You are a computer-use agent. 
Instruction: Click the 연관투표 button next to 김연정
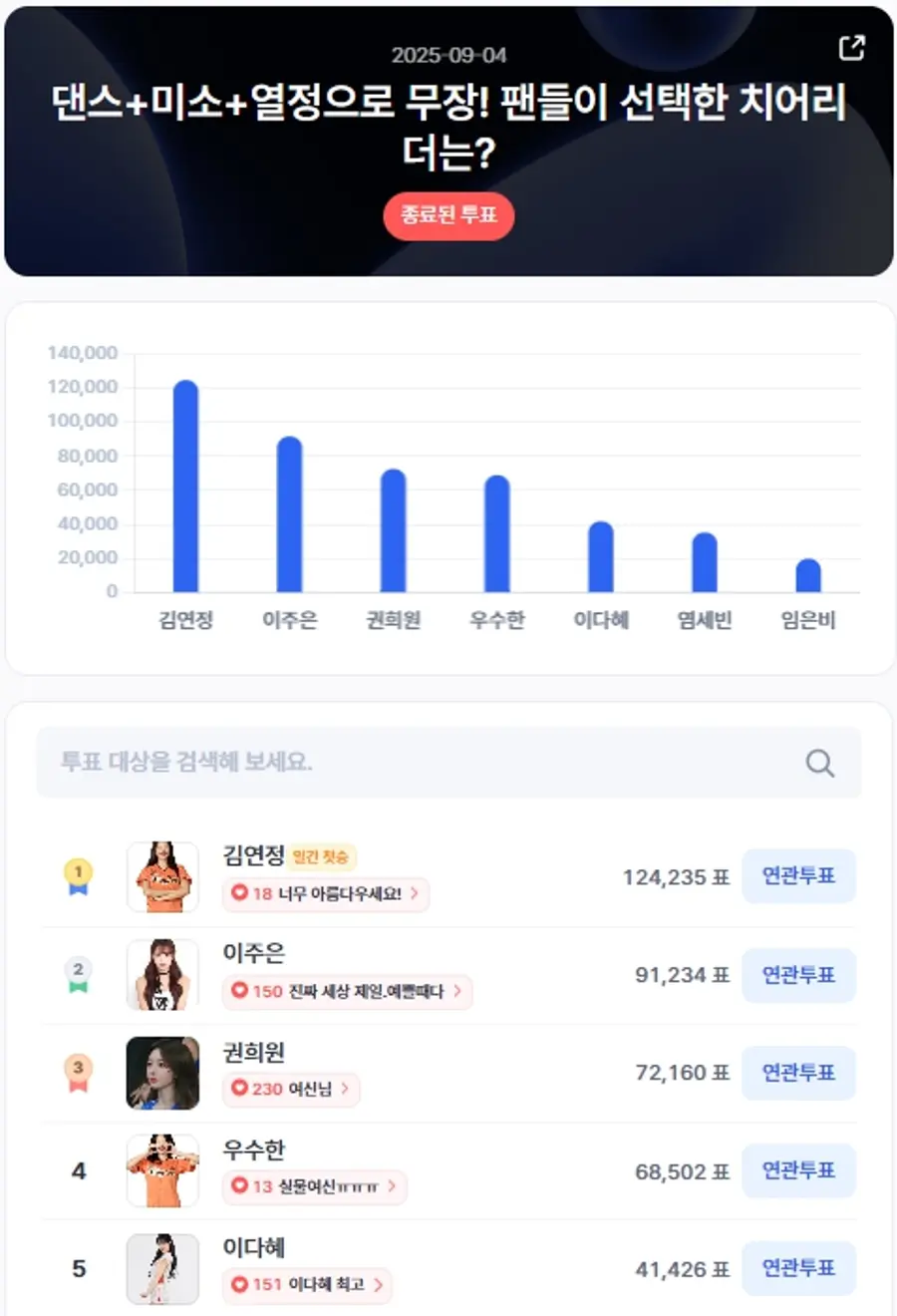(x=798, y=876)
